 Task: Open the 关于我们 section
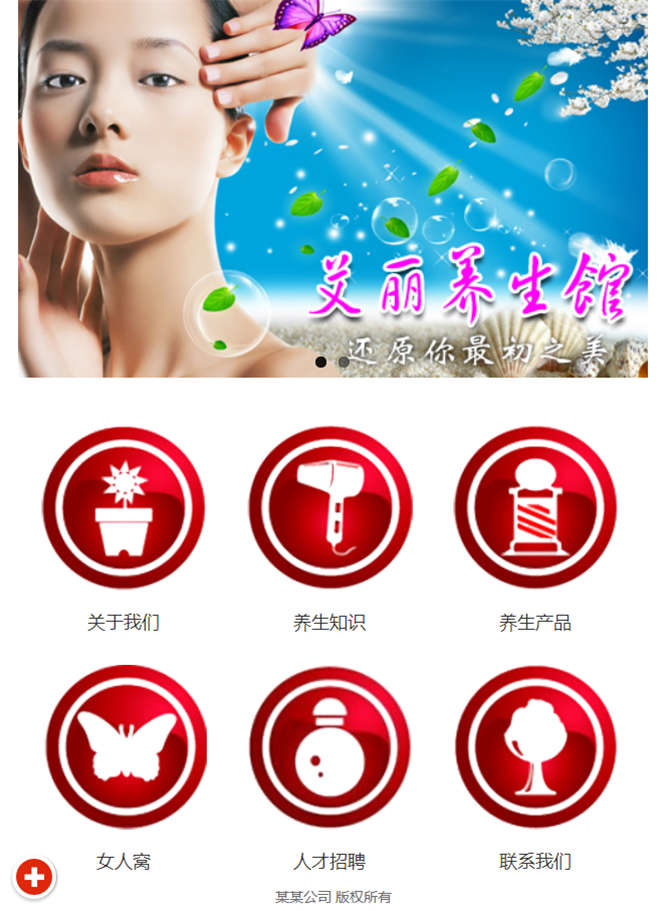click(x=123, y=507)
